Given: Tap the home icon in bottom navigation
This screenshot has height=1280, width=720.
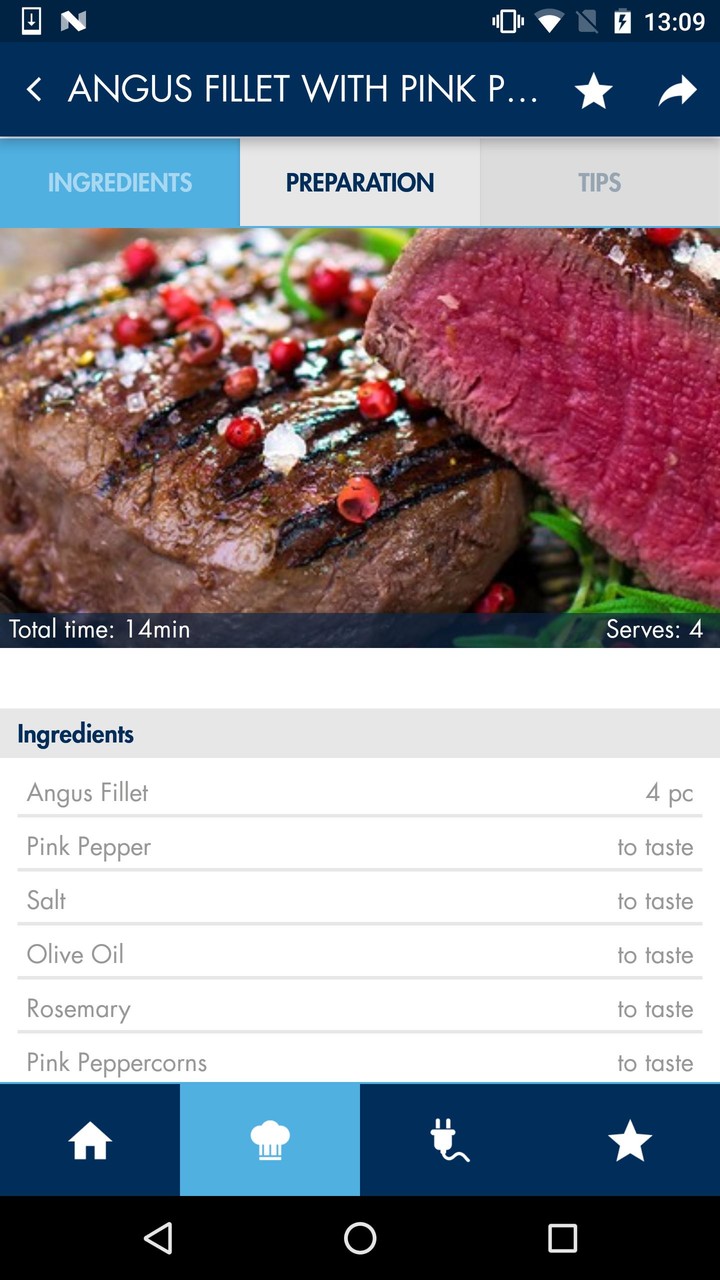Looking at the screenshot, I should tap(90, 1139).
